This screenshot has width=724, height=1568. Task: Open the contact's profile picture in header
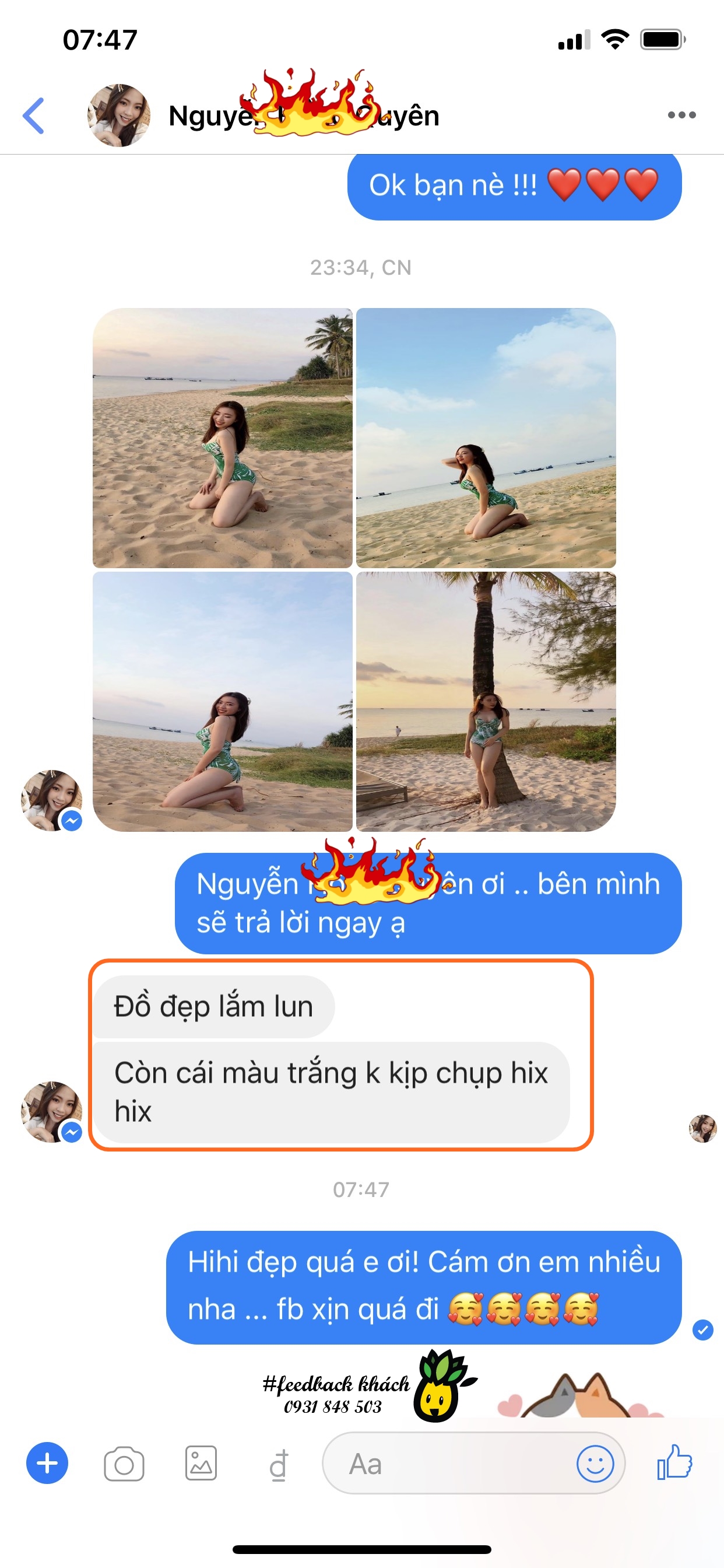tap(119, 115)
